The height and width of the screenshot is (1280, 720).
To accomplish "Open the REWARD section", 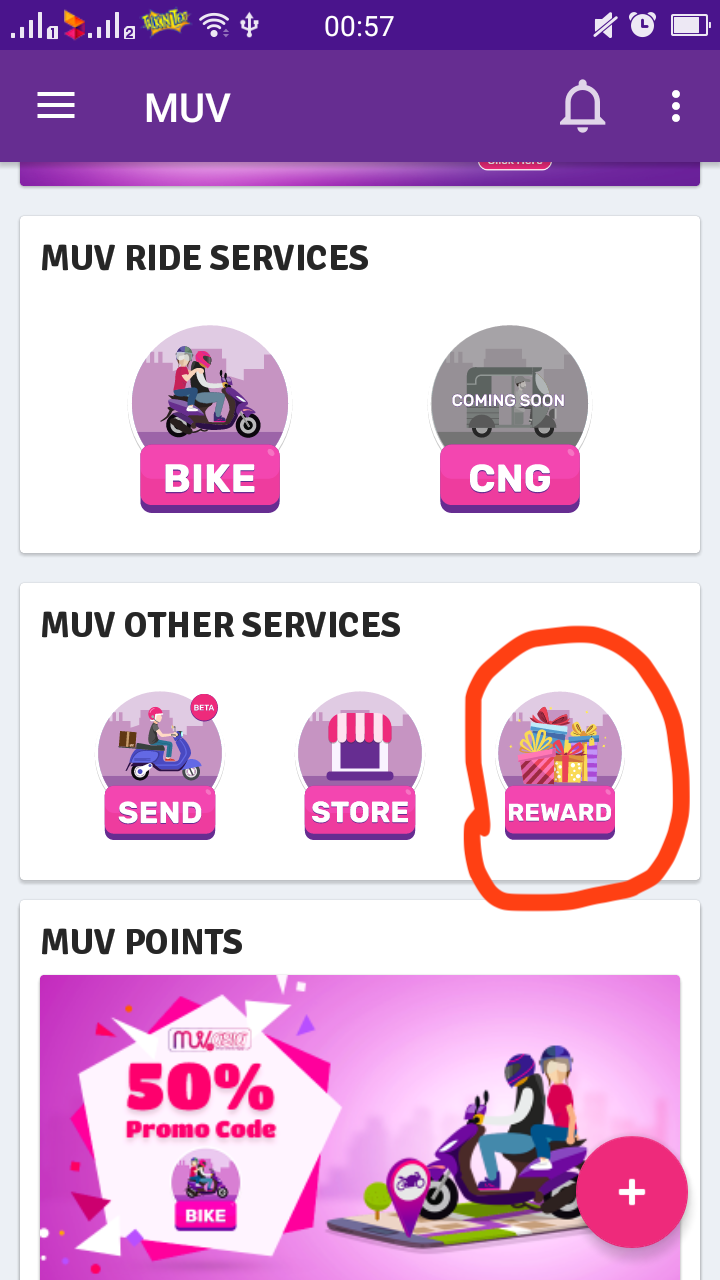I will [560, 765].
